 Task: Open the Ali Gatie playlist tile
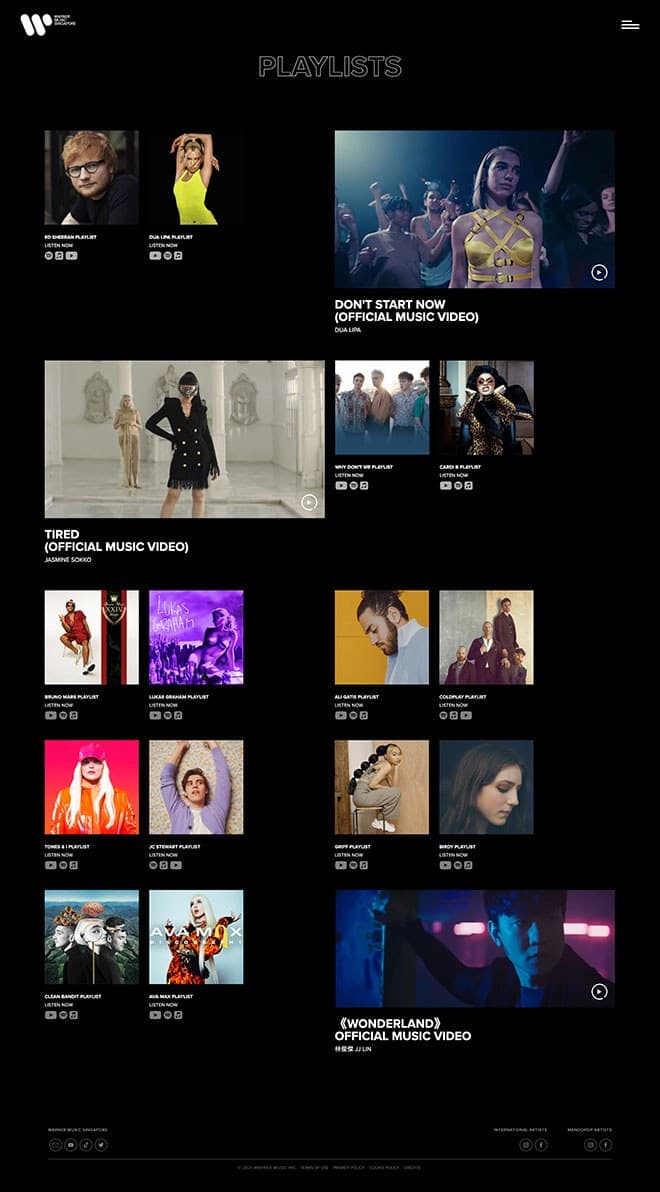click(382, 637)
